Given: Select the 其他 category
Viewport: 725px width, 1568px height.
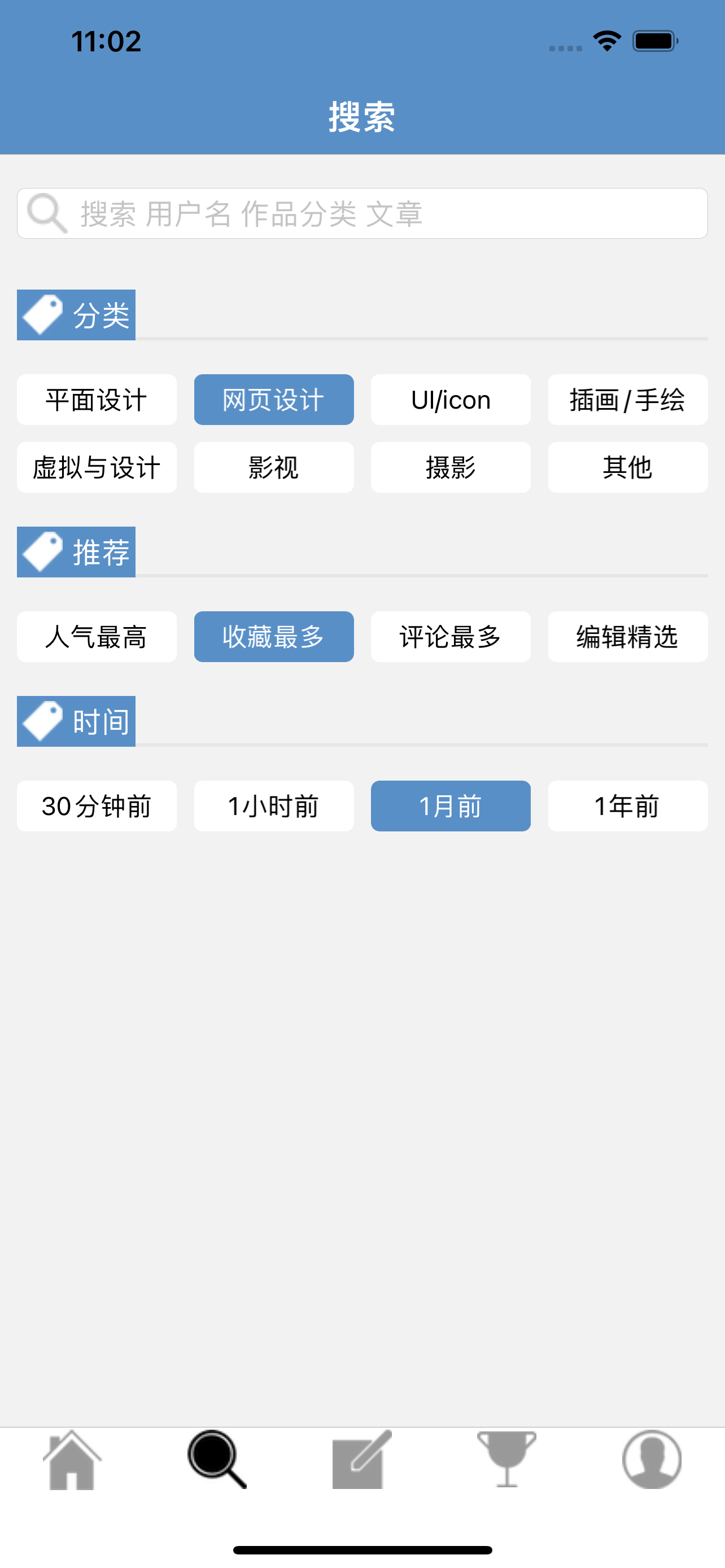Looking at the screenshot, I should (628, 467).
